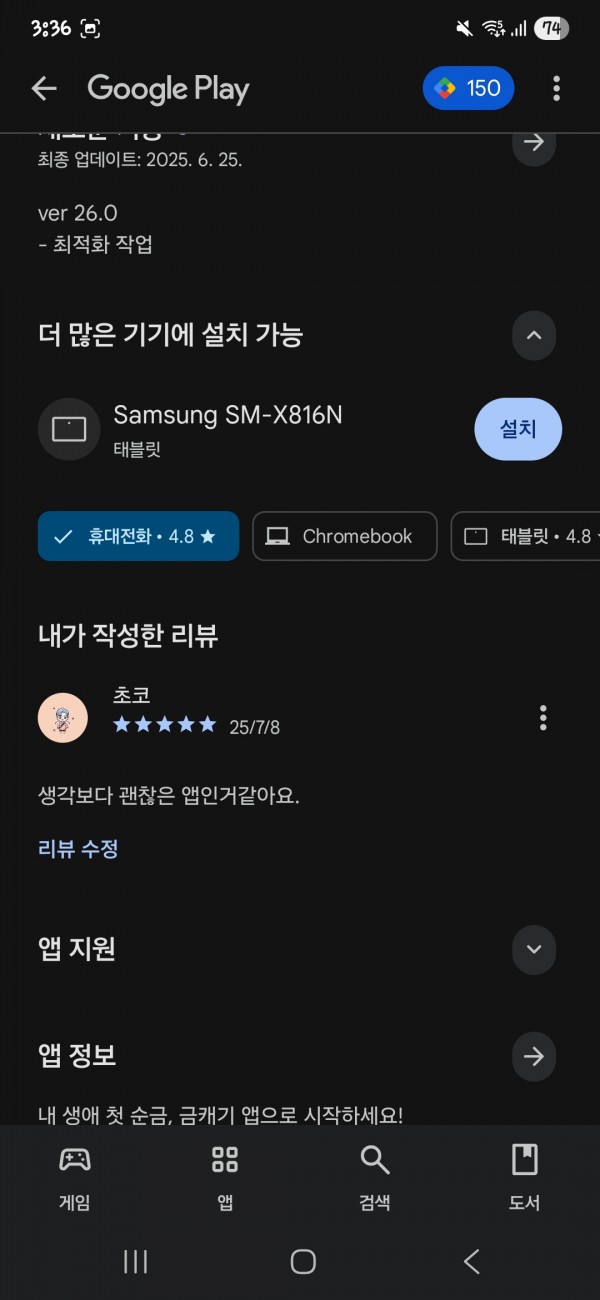Open the system recent apps button

135,1262
